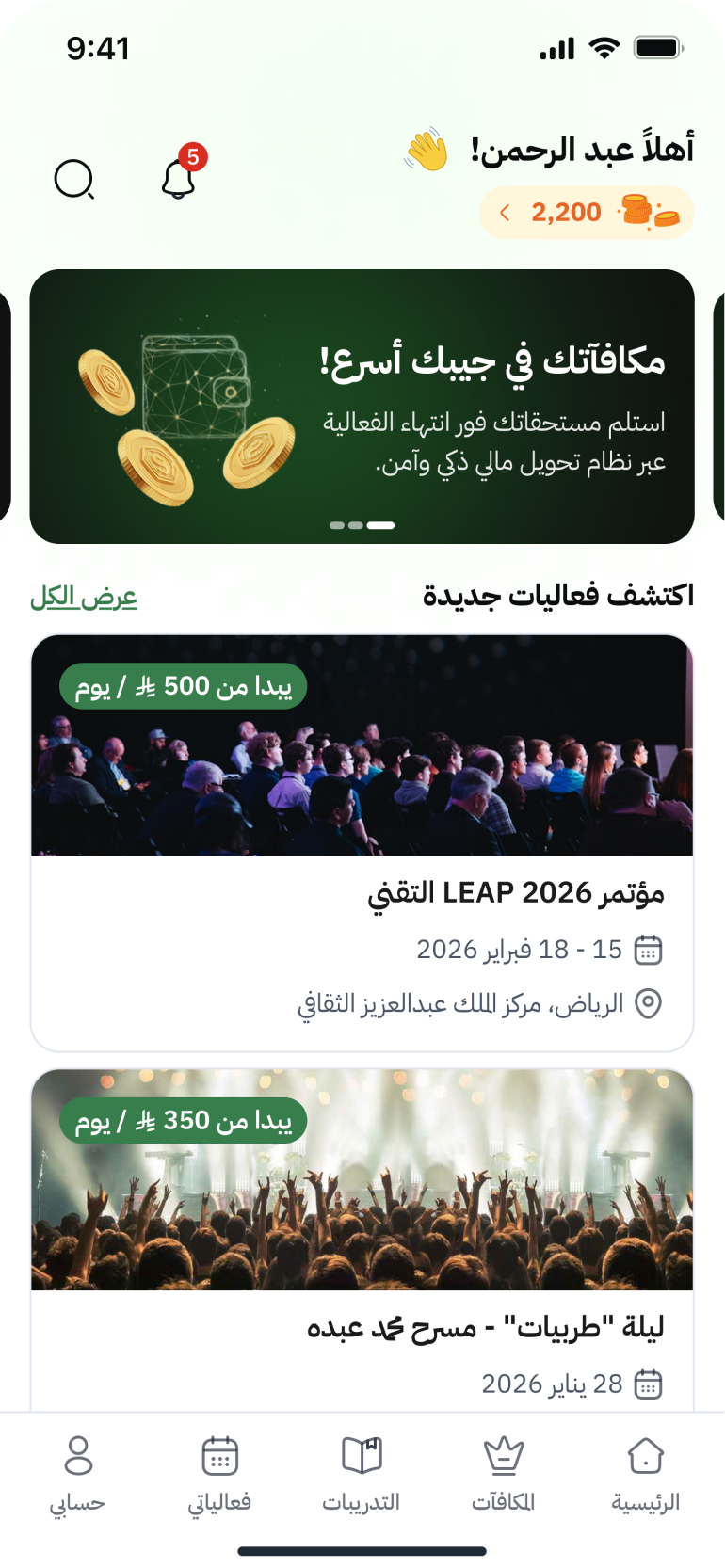Select the active carousel progress indicator
725x1568 pixels.
click(382, 525)
